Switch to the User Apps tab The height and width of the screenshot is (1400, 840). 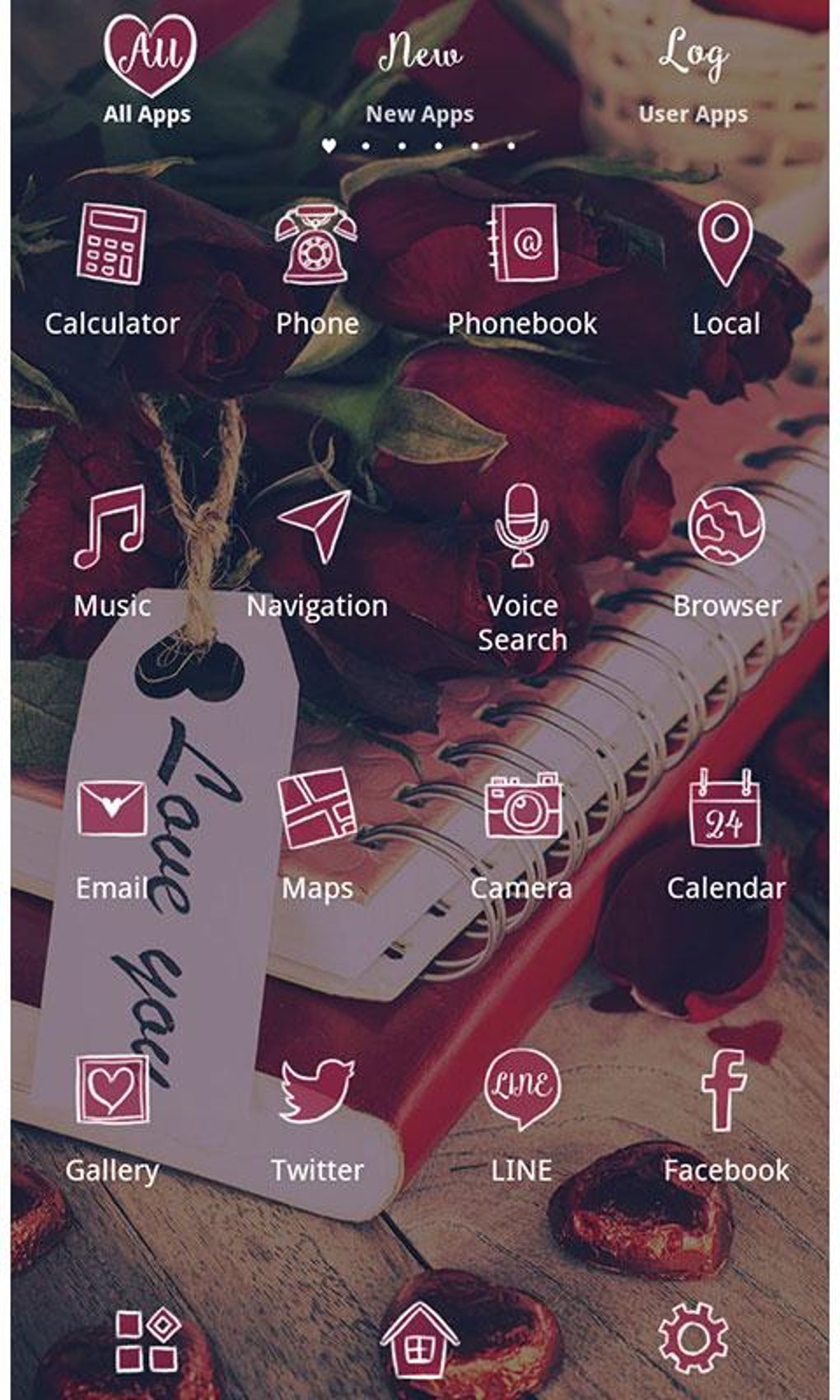point(693,74)
